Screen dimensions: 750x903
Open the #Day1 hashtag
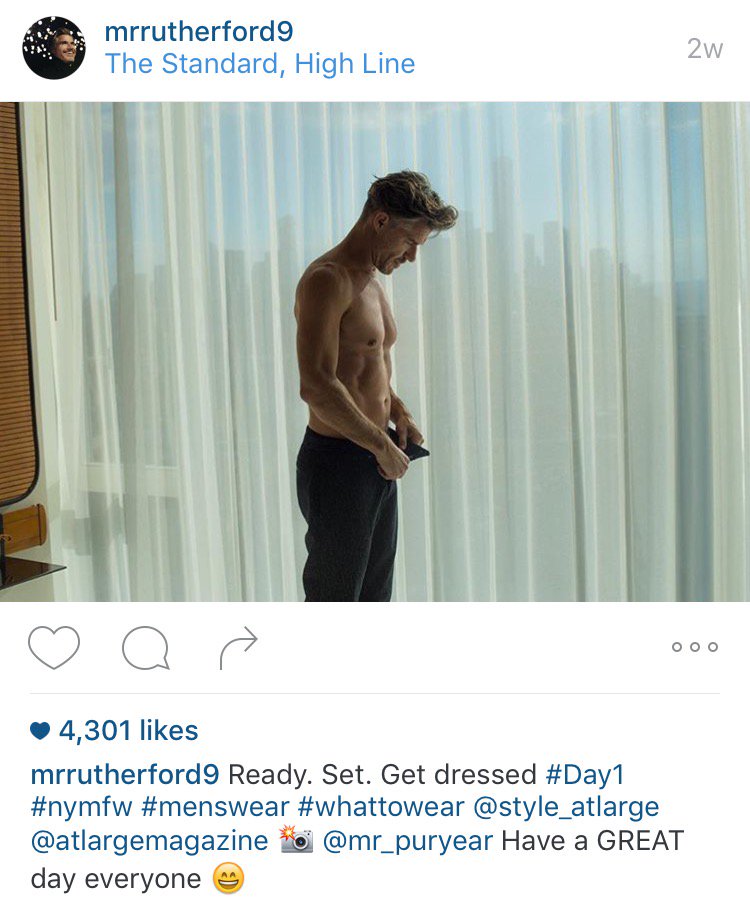point(585,774)
